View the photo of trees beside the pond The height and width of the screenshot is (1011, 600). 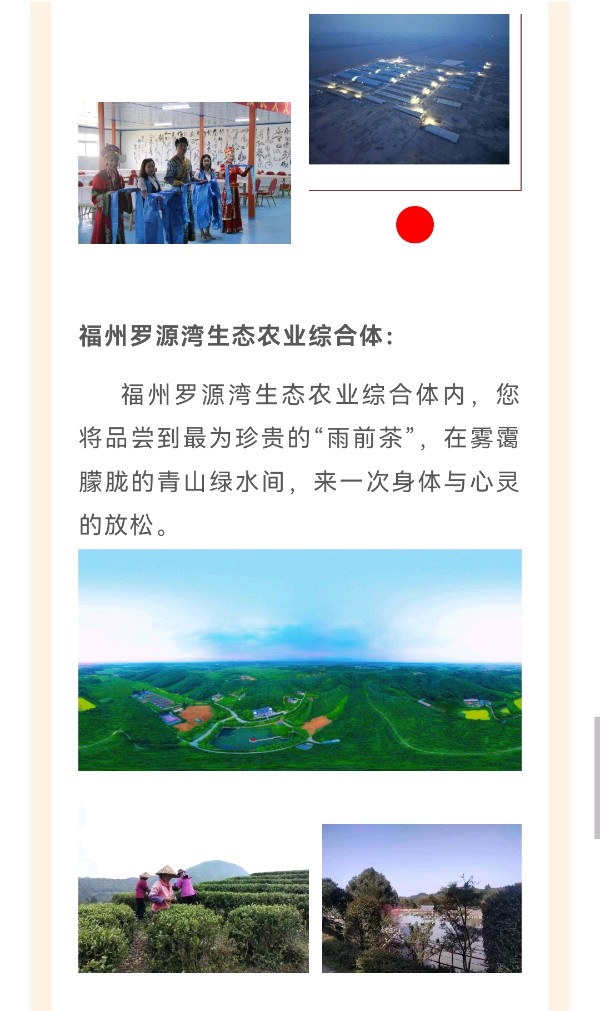[x=421, y=898]
